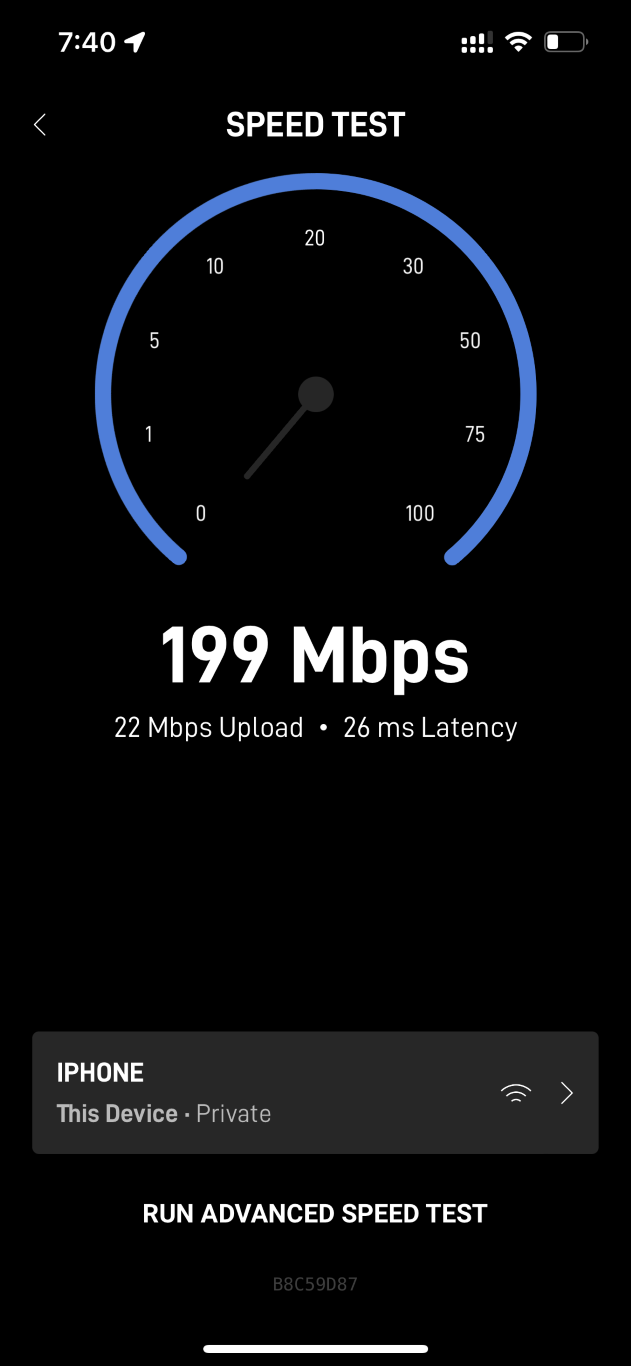Run the advanced speed test
631x1366 pixels.
tap(315, 1214)
